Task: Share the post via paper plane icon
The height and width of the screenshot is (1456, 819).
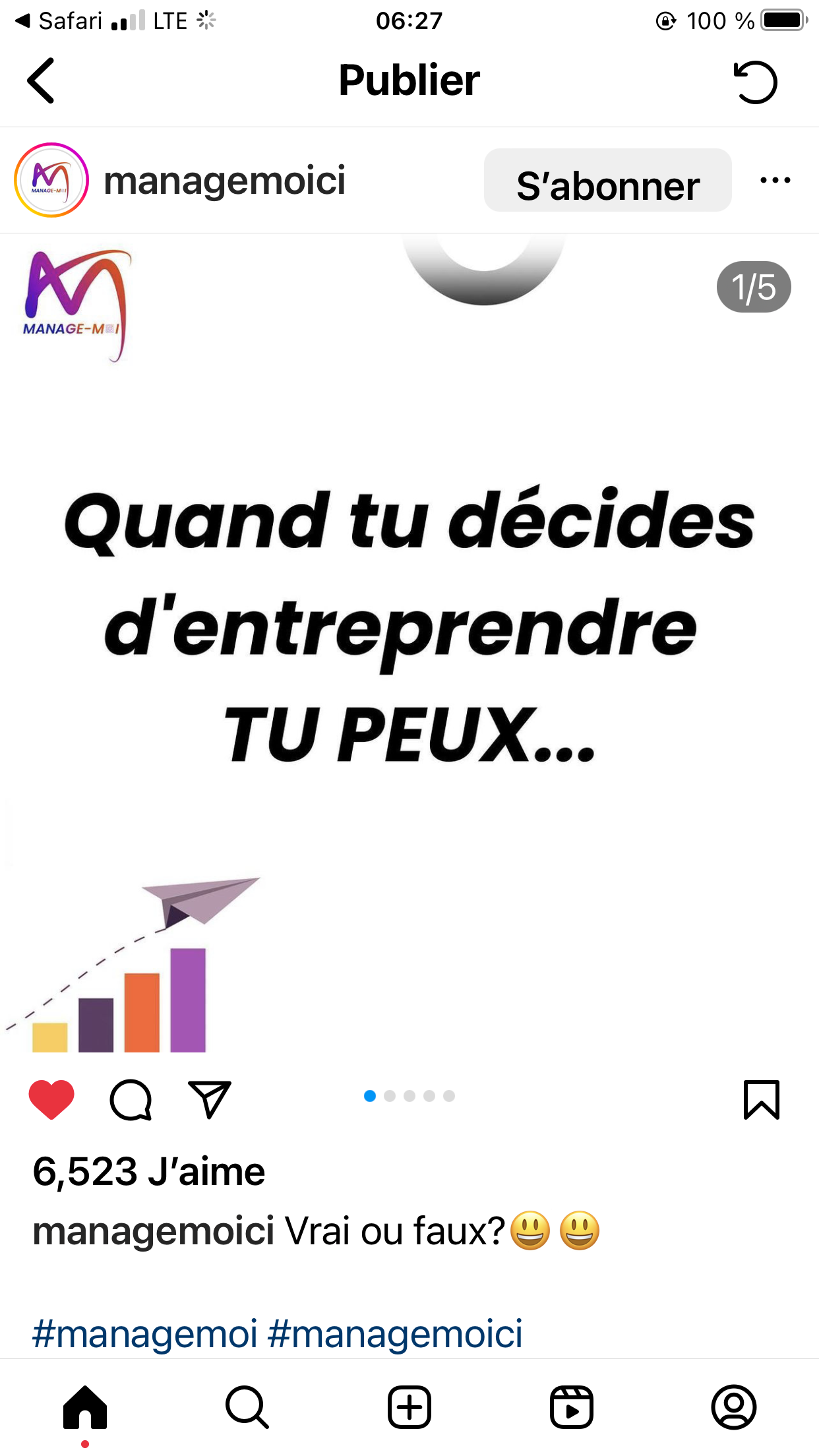Action: pyautogui.click(x=210, y=1099)
